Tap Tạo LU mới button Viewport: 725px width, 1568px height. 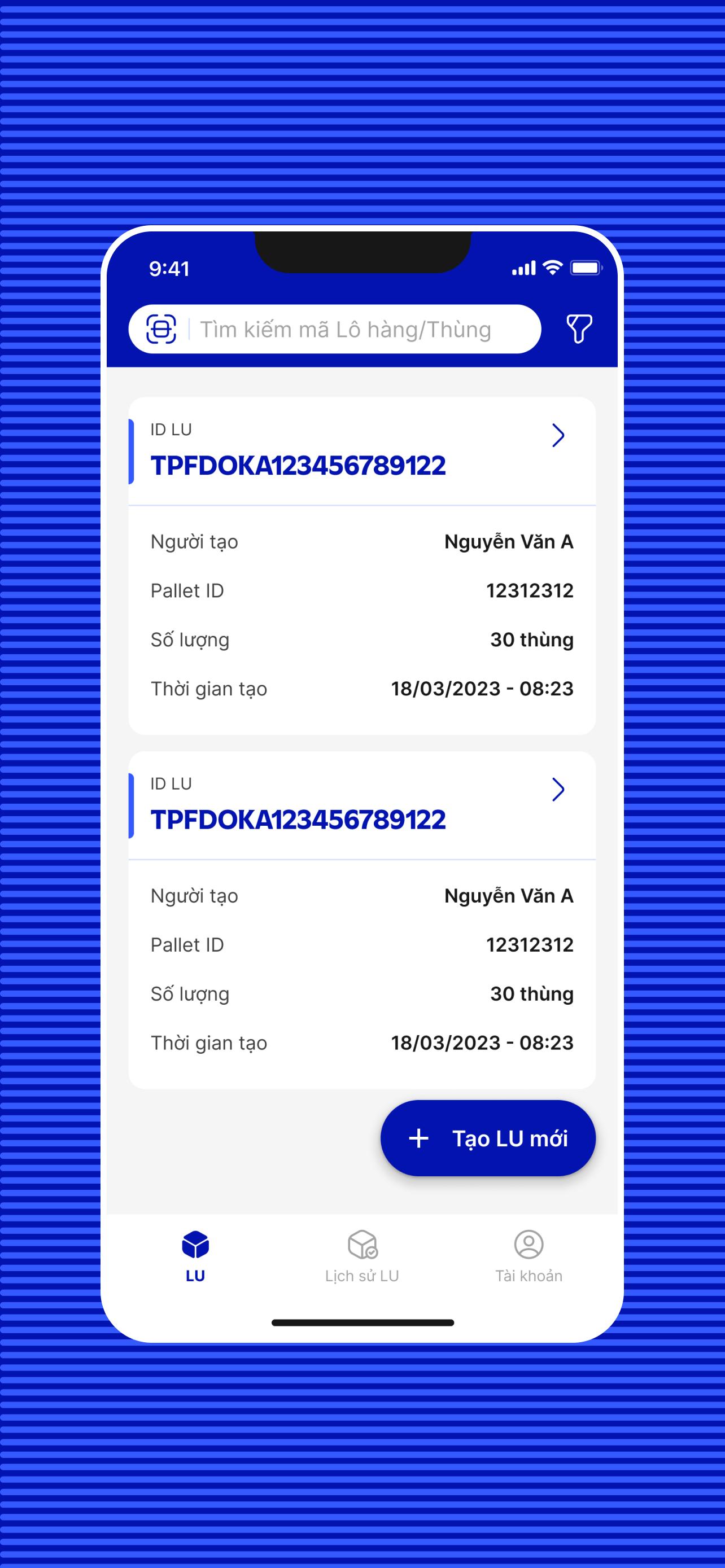tap(488, 1138)
